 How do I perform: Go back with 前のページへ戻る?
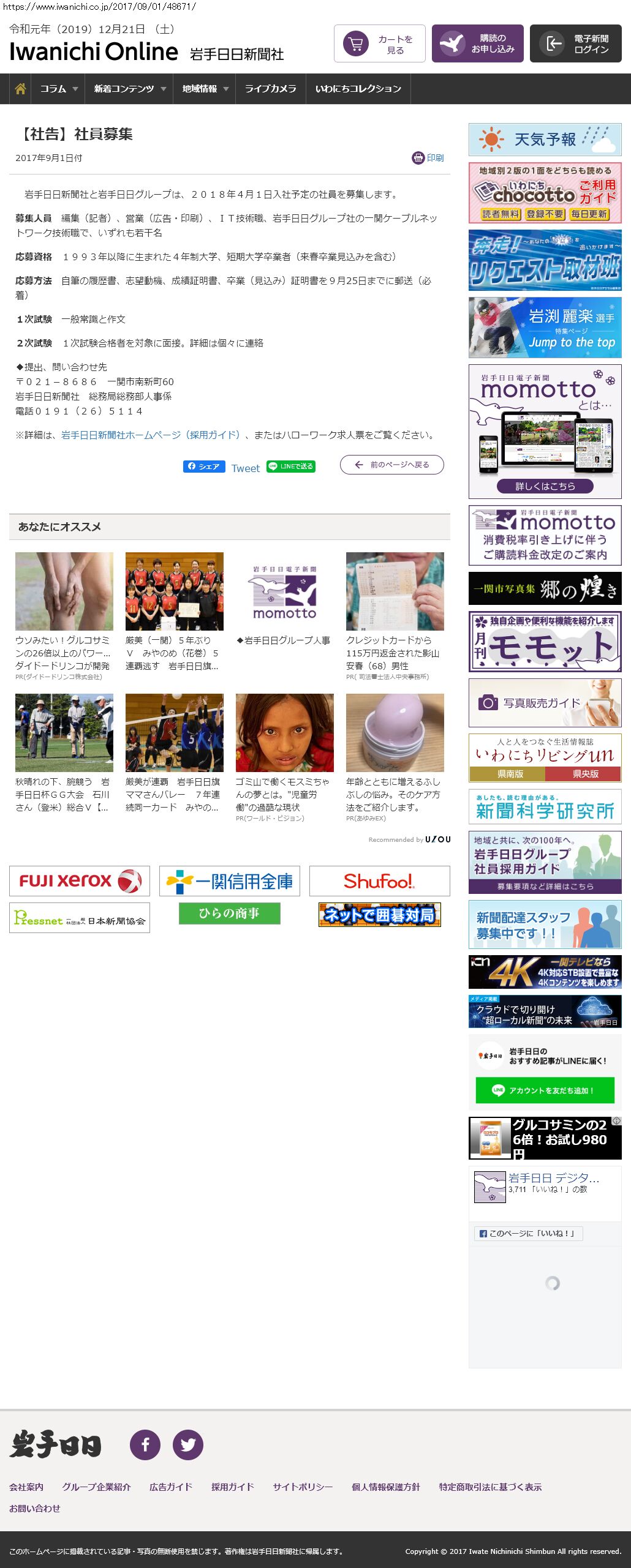392,465
